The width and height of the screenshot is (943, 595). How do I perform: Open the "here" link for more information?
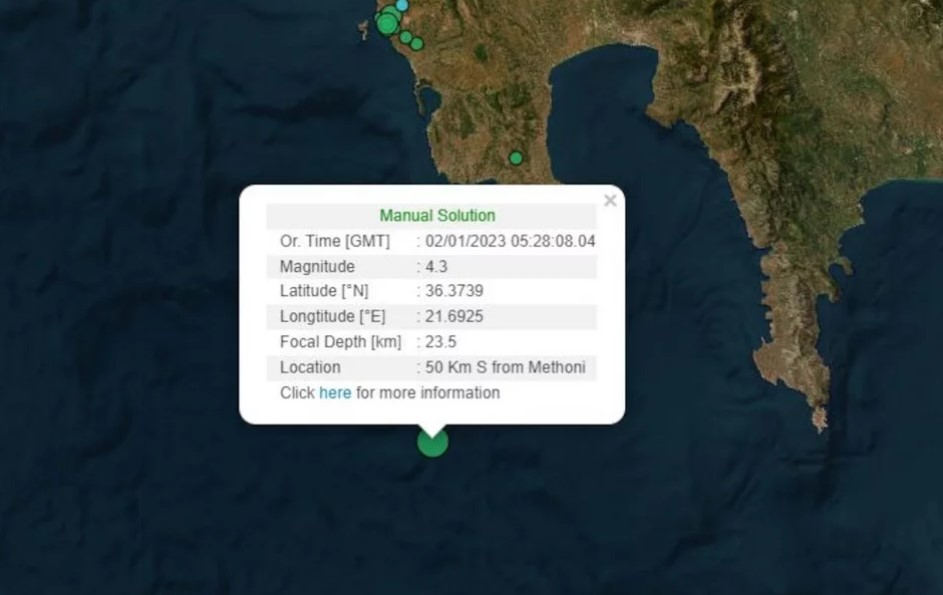tap(335, 393)
